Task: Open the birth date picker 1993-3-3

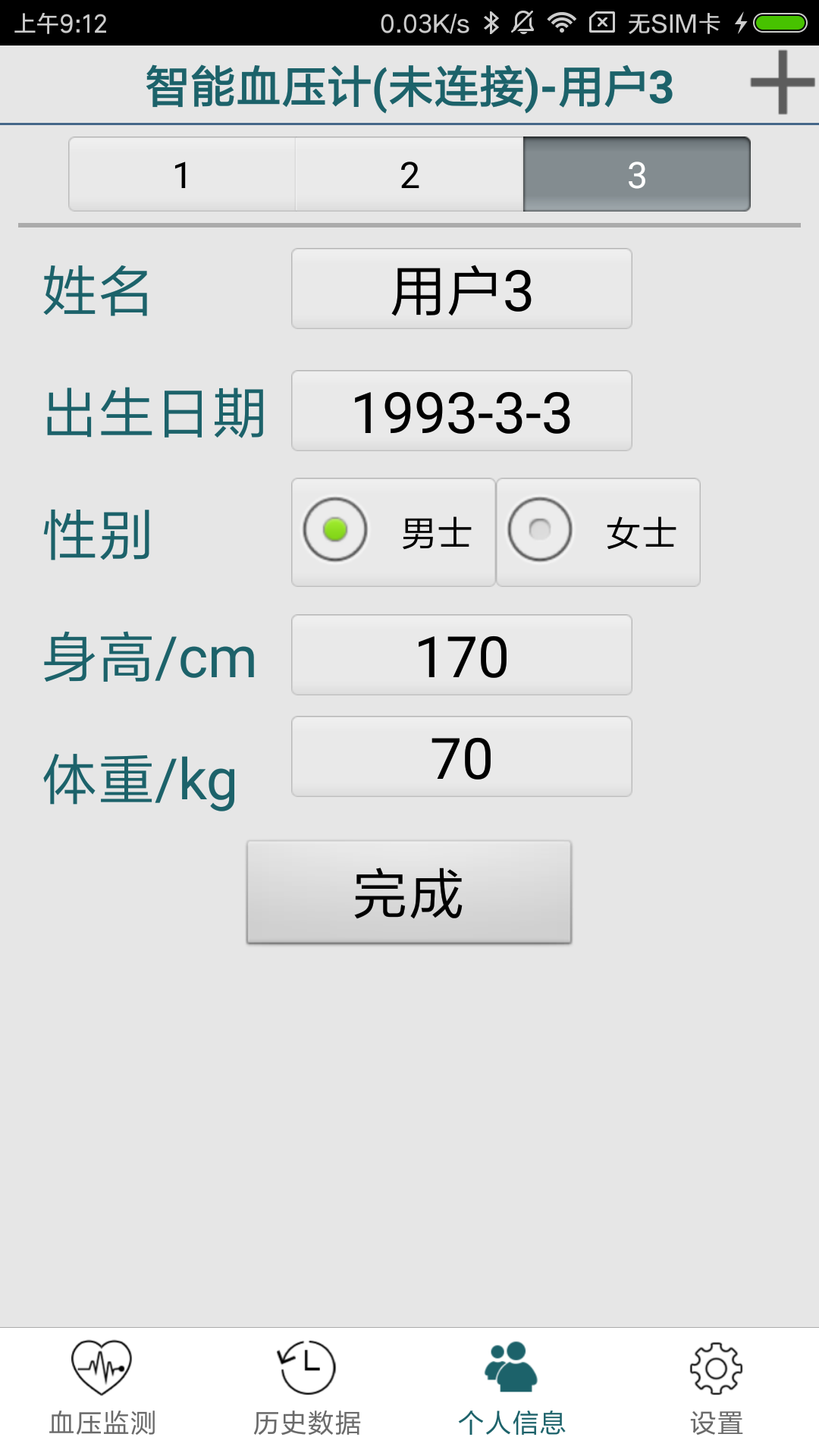Action: point(462,411)
